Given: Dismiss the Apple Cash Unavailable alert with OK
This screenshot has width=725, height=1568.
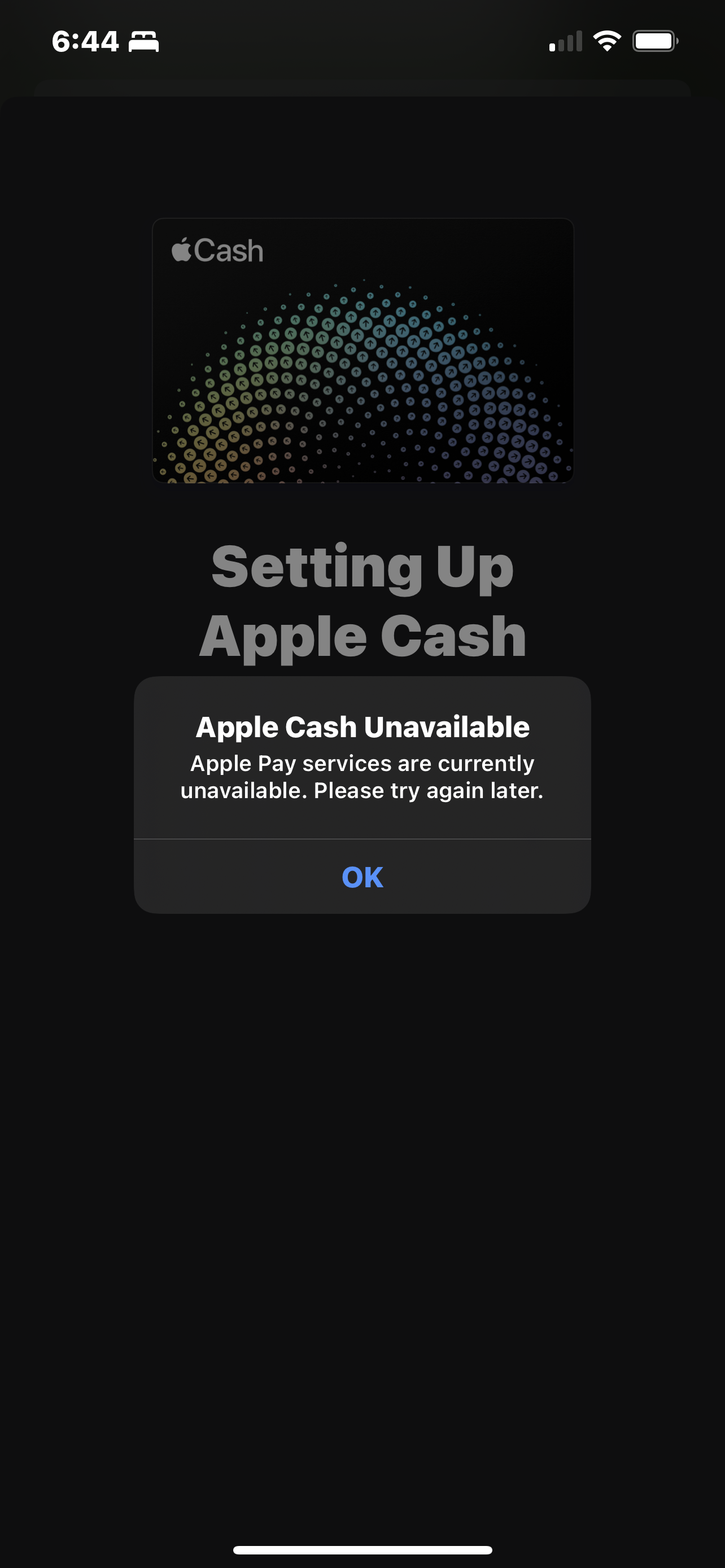Looking at the screenshot, I should (362, 877).
